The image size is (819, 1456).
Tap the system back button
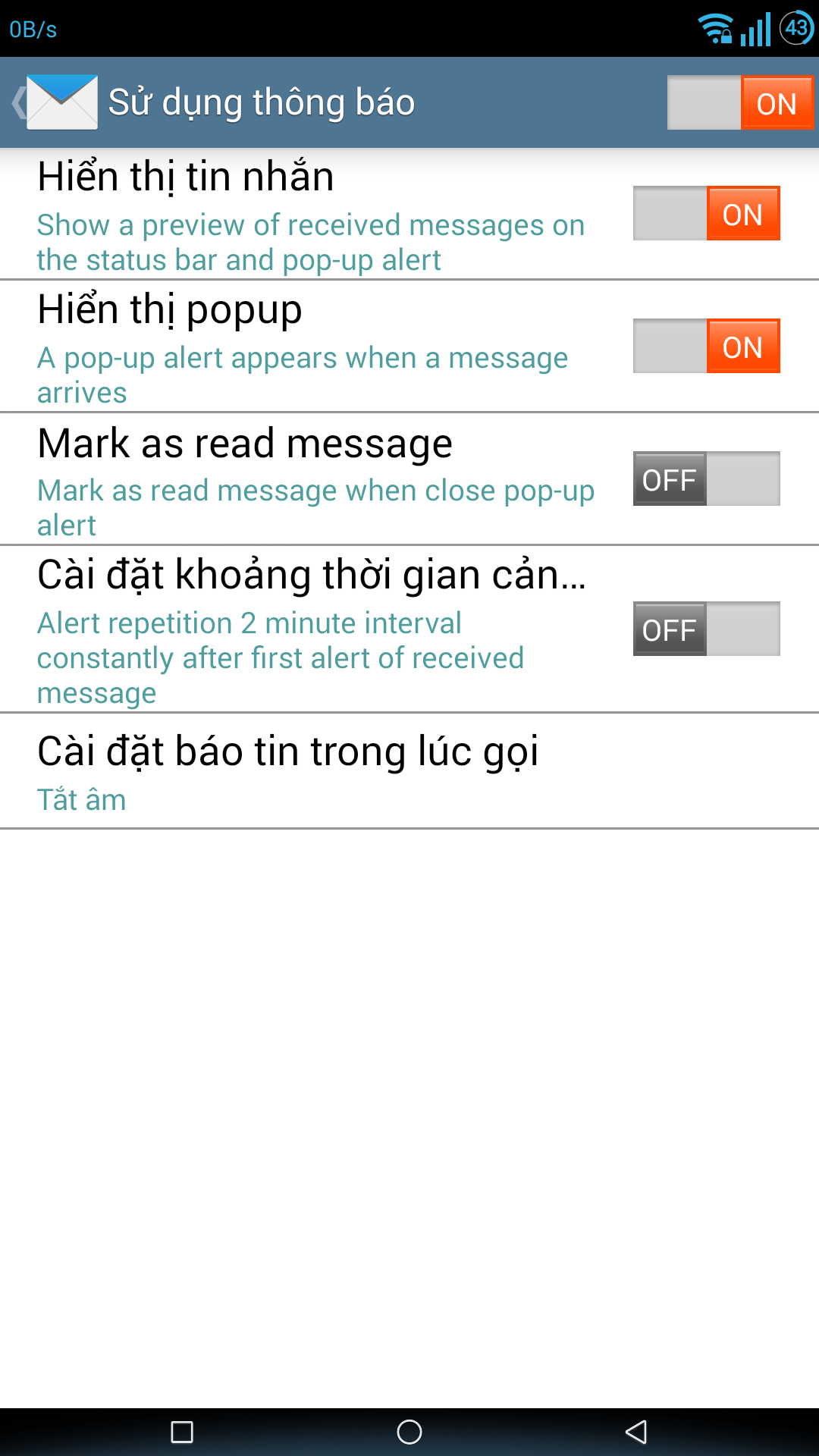coord(636,1432)
